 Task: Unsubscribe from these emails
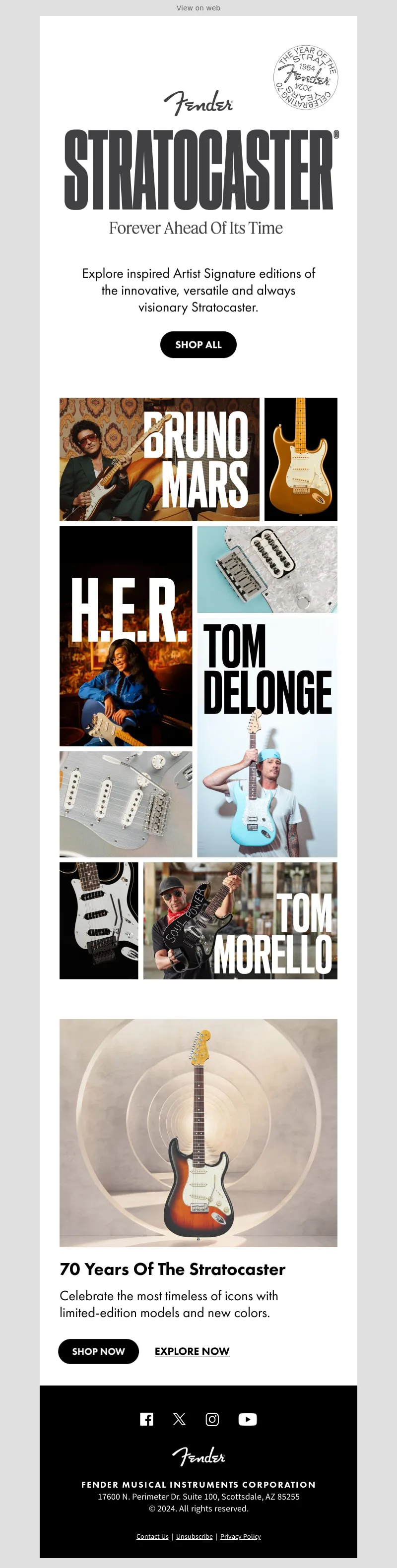click(194, 1536)
